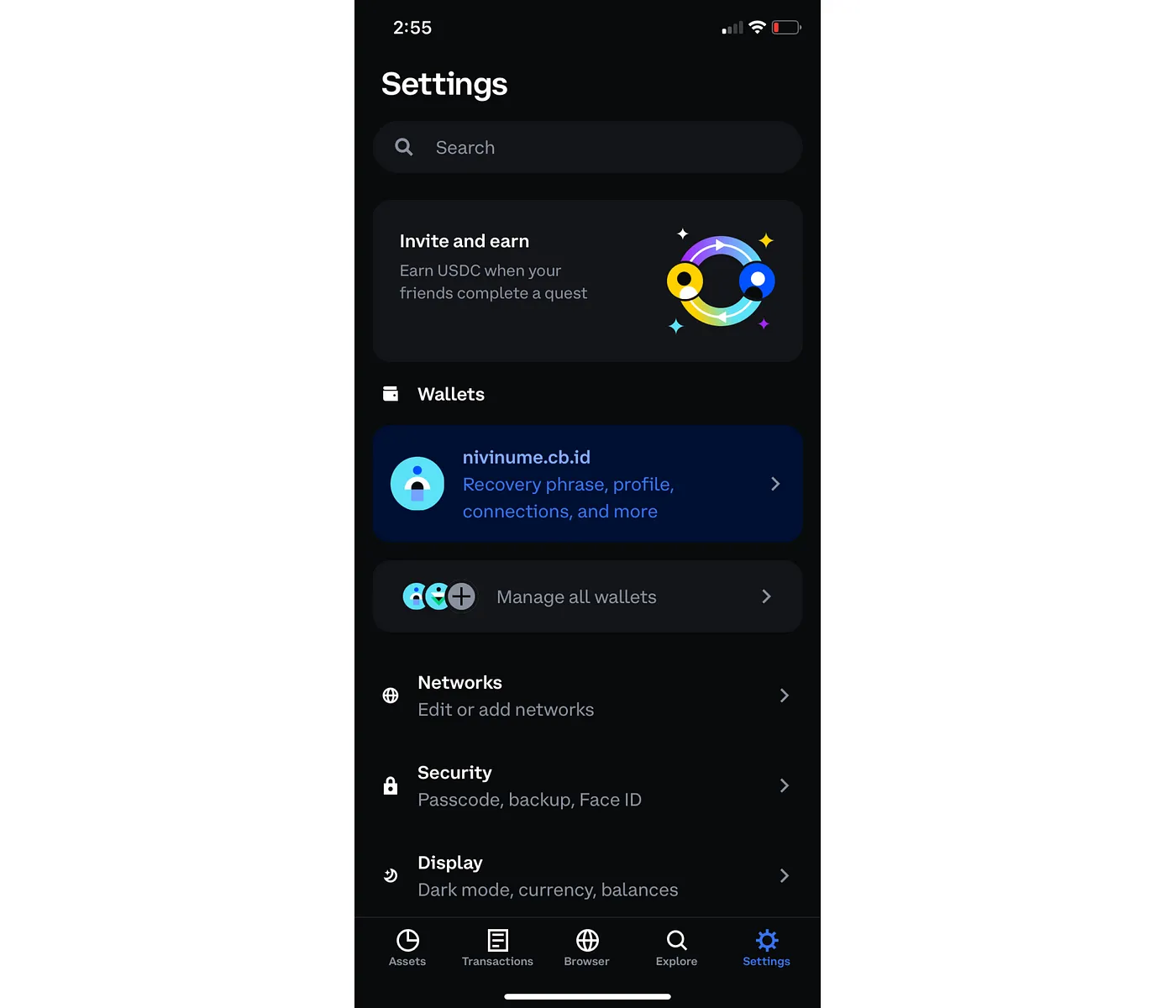Switch to the Explore tab
This screenshot has height=1008, width=1176.
676,948
